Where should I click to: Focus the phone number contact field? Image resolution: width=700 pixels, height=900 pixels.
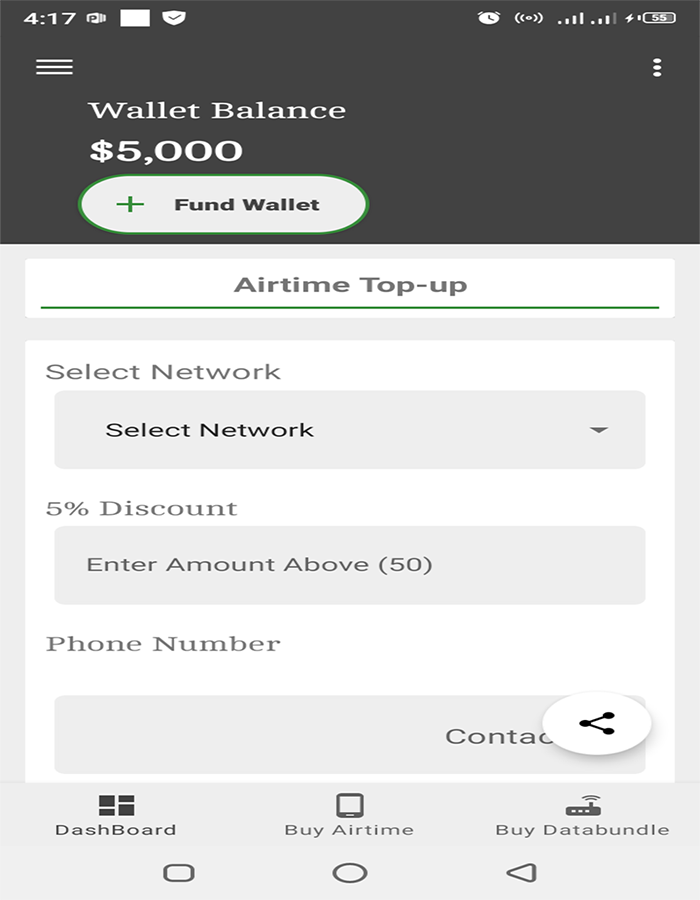[x=300, y=736]
